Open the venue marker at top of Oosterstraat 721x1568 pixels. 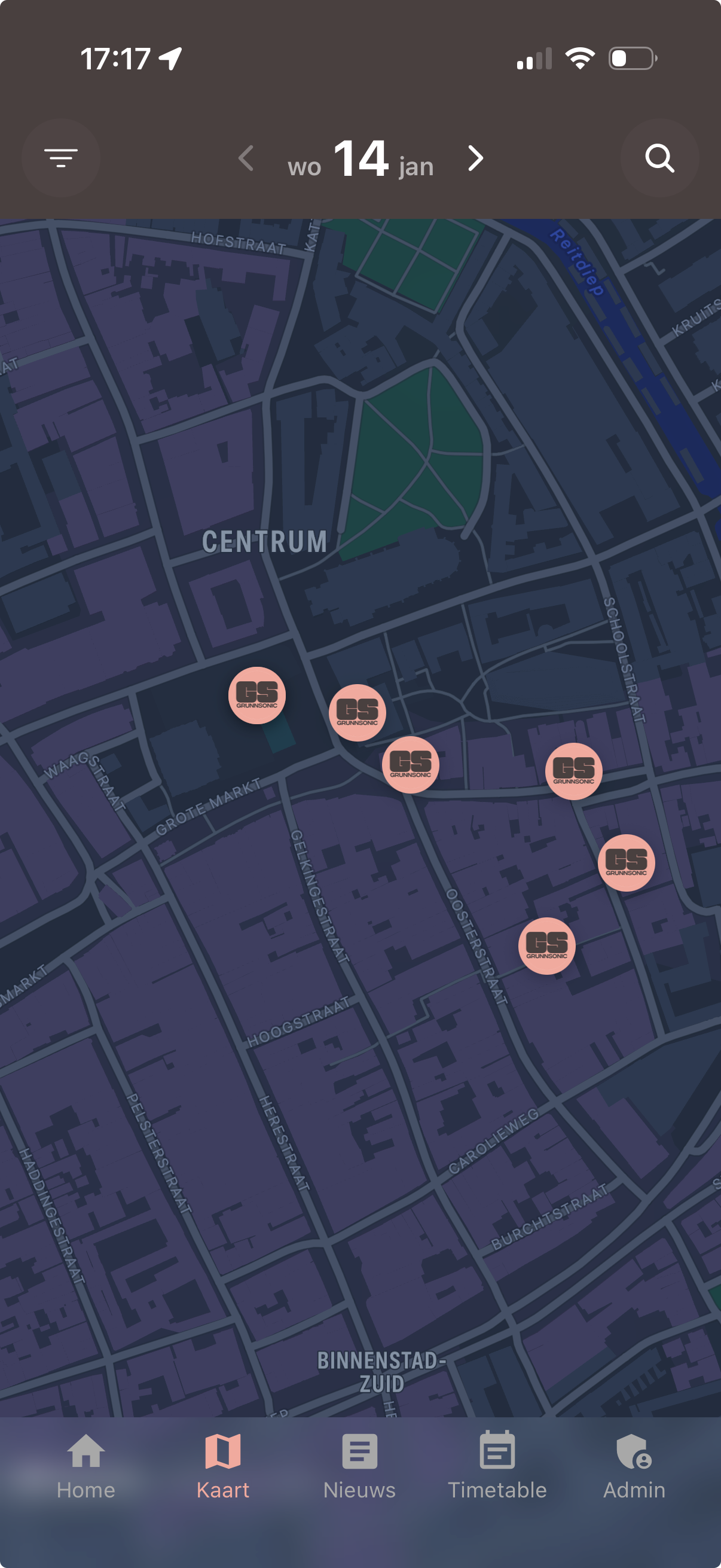411,764
